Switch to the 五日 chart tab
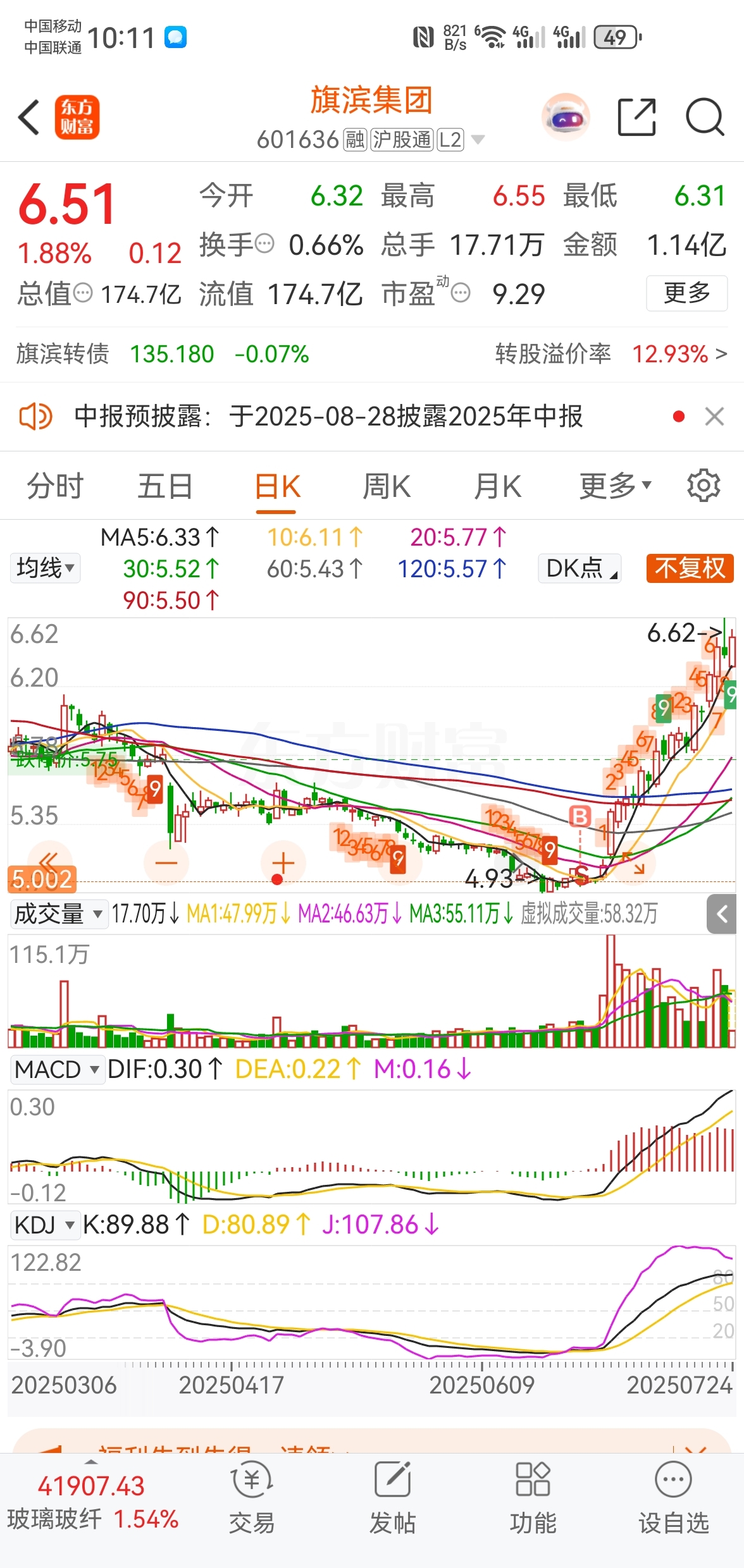 (165, 487)
